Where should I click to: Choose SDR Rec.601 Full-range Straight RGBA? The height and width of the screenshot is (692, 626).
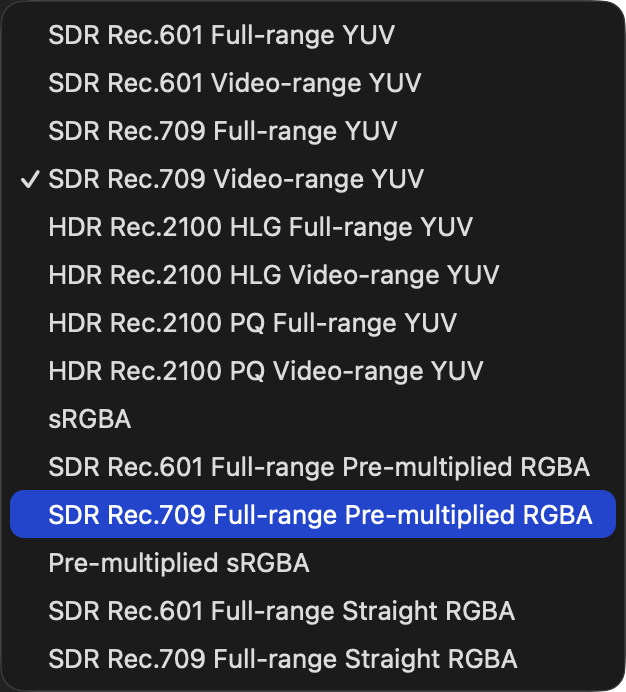click(281, 611)
